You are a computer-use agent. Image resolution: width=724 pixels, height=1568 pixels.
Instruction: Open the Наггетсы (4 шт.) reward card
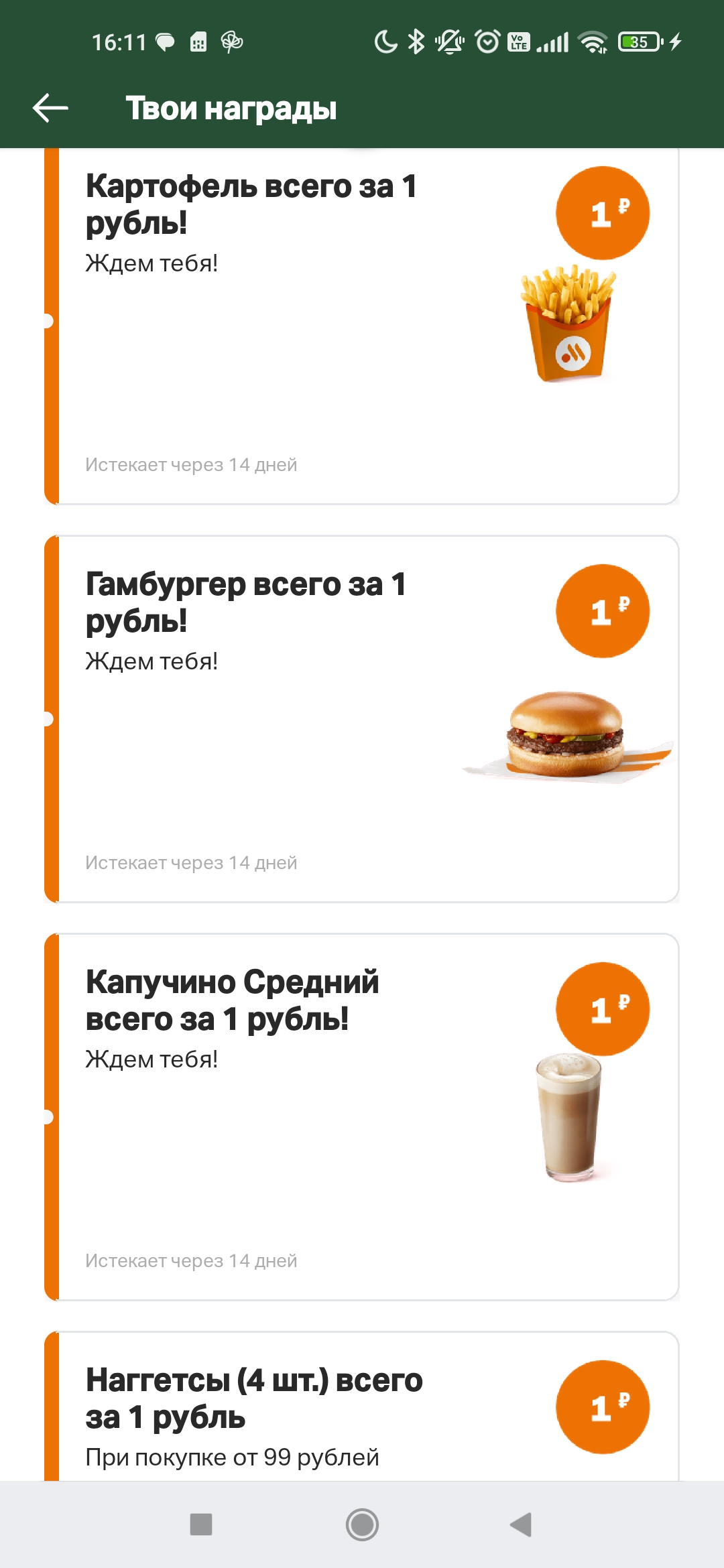point(362,1406)
